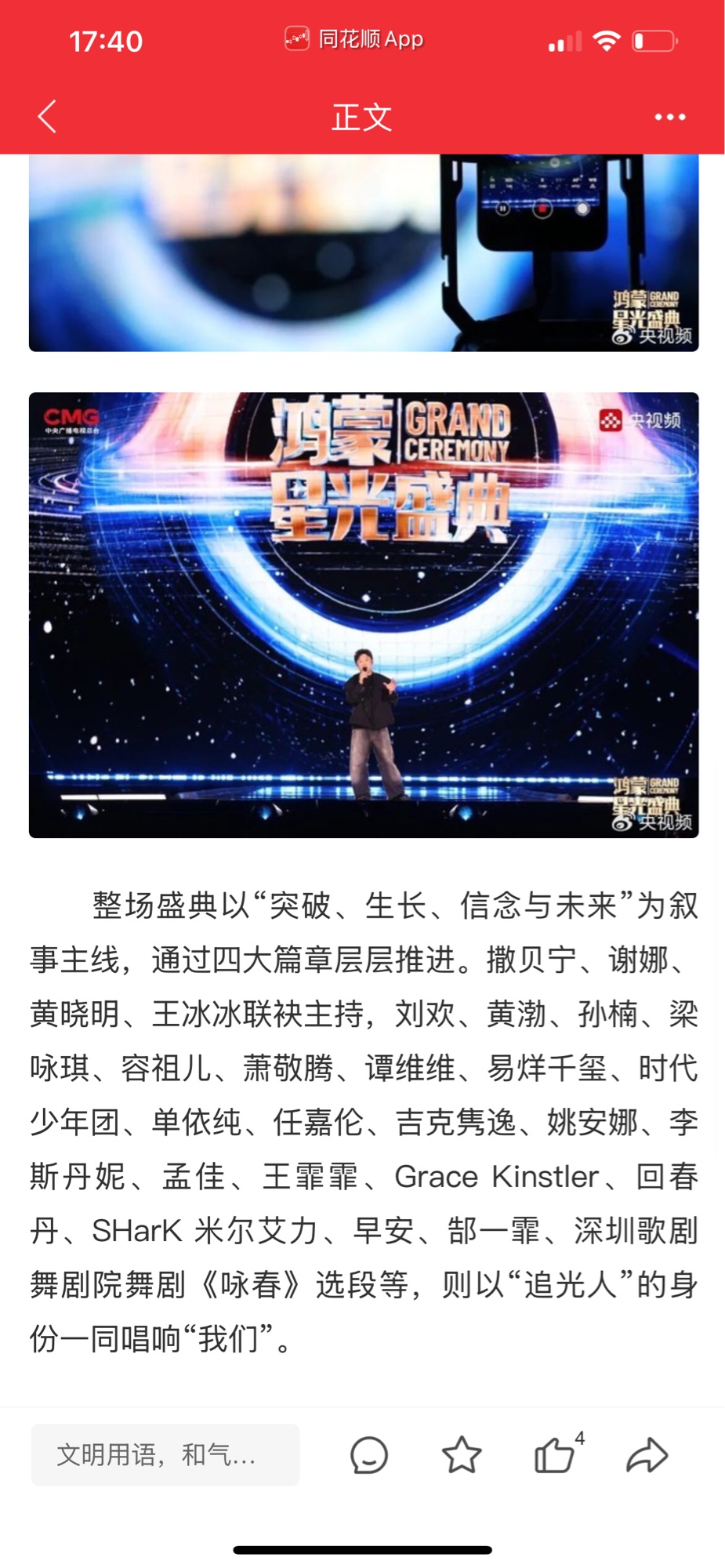
Task: Go back using the top-left arrow
Action: tap(48, 117)
